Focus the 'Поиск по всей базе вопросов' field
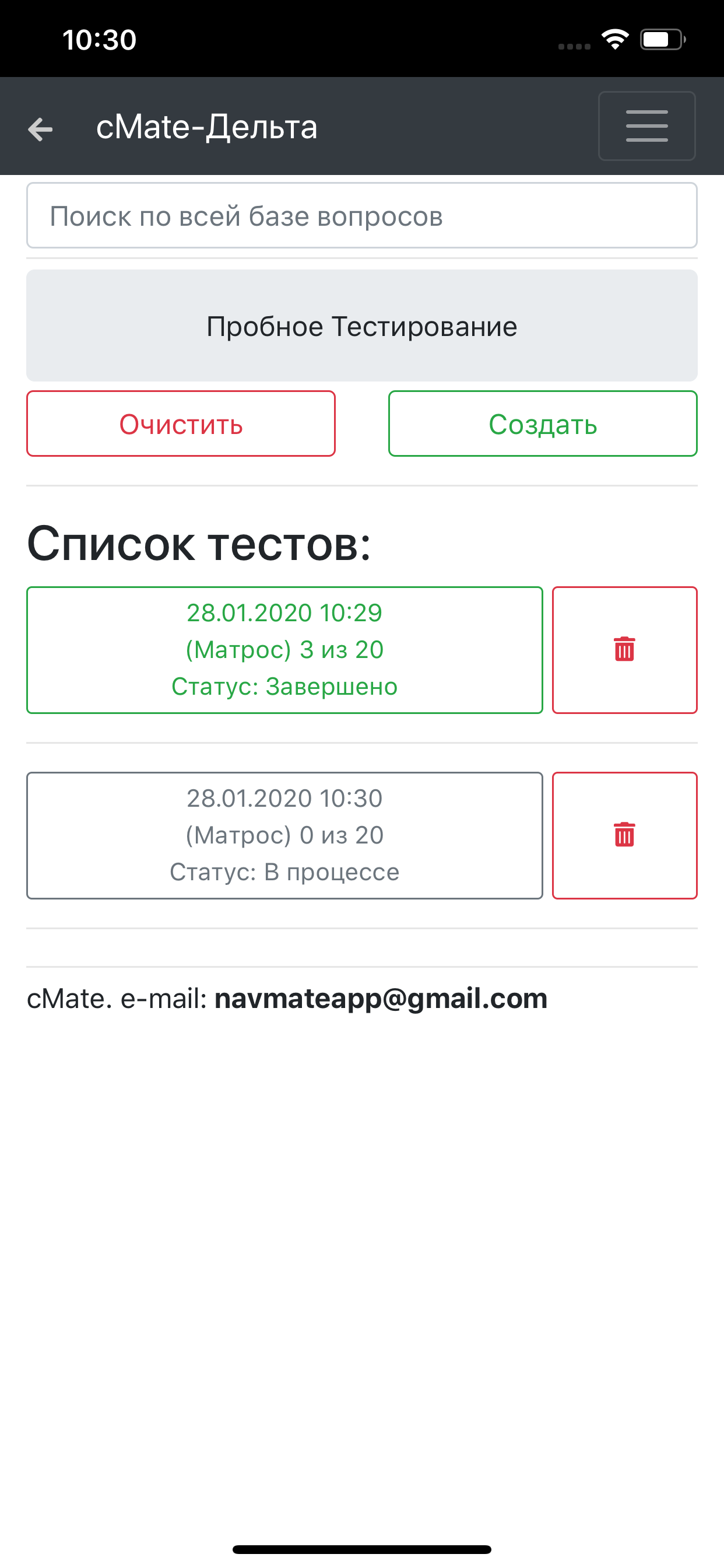 361,215
